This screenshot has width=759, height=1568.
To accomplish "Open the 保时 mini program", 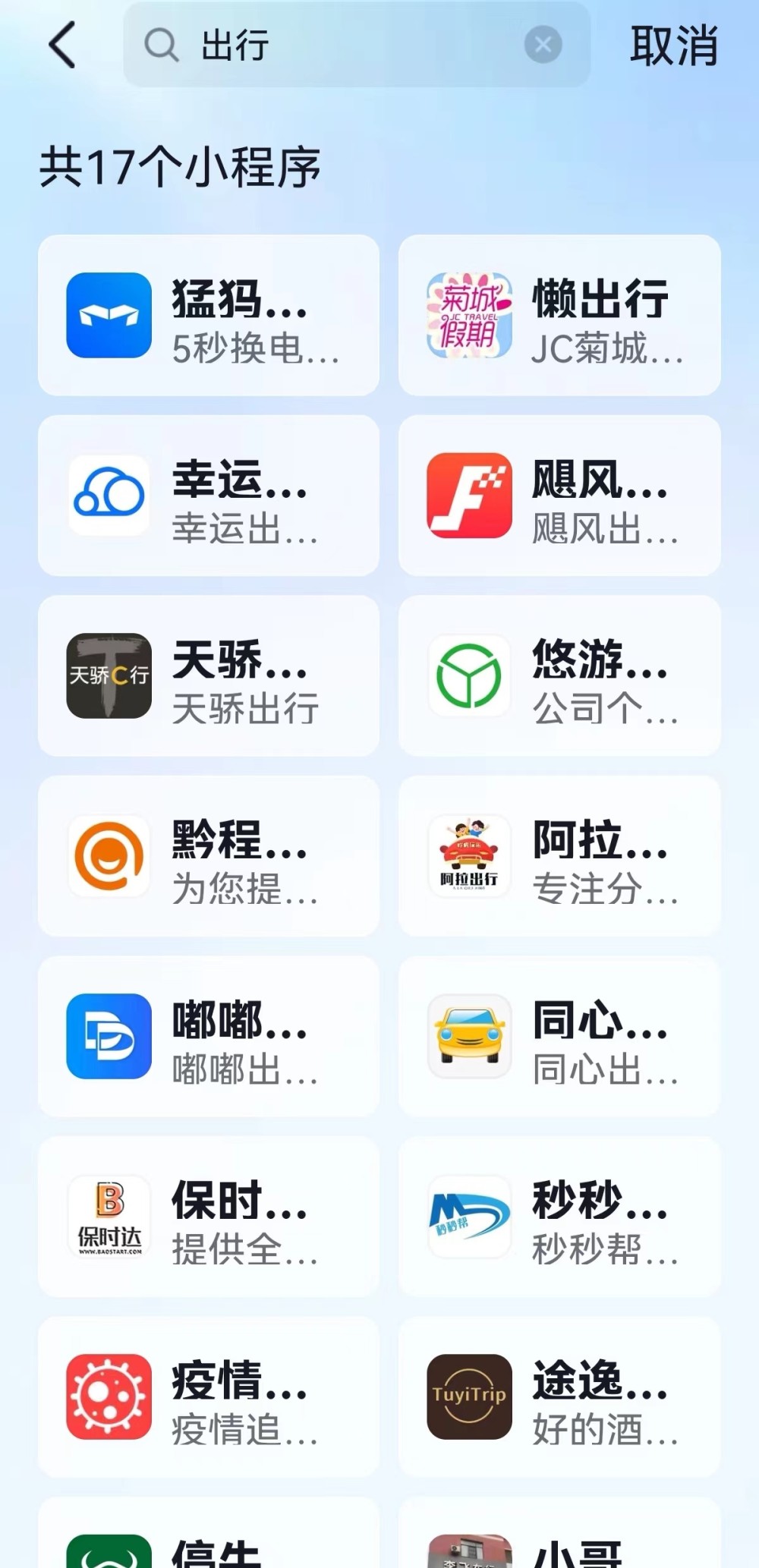I will pos(208,1217).
